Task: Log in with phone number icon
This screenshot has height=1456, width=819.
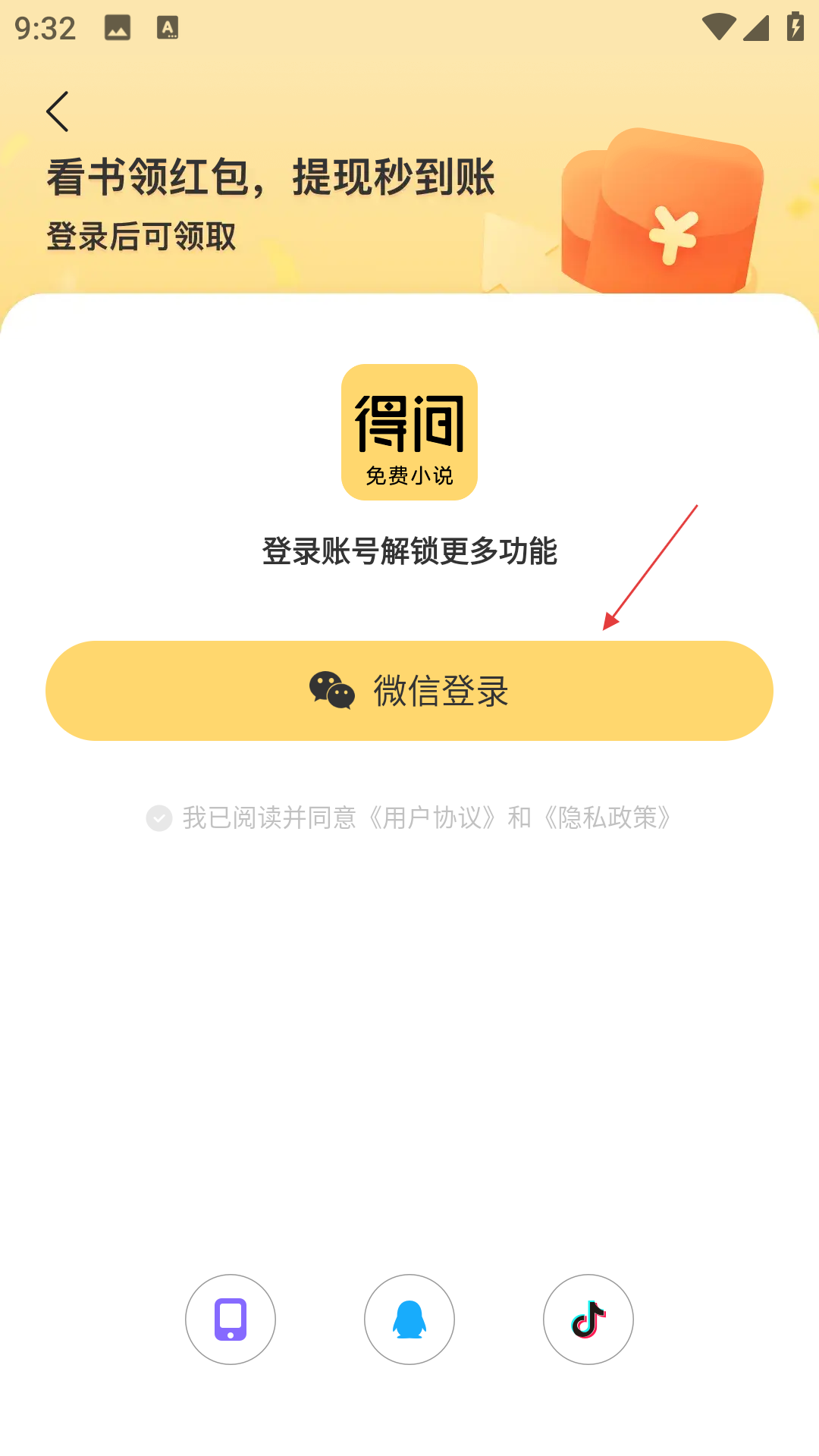Action: click(231, 1319)
